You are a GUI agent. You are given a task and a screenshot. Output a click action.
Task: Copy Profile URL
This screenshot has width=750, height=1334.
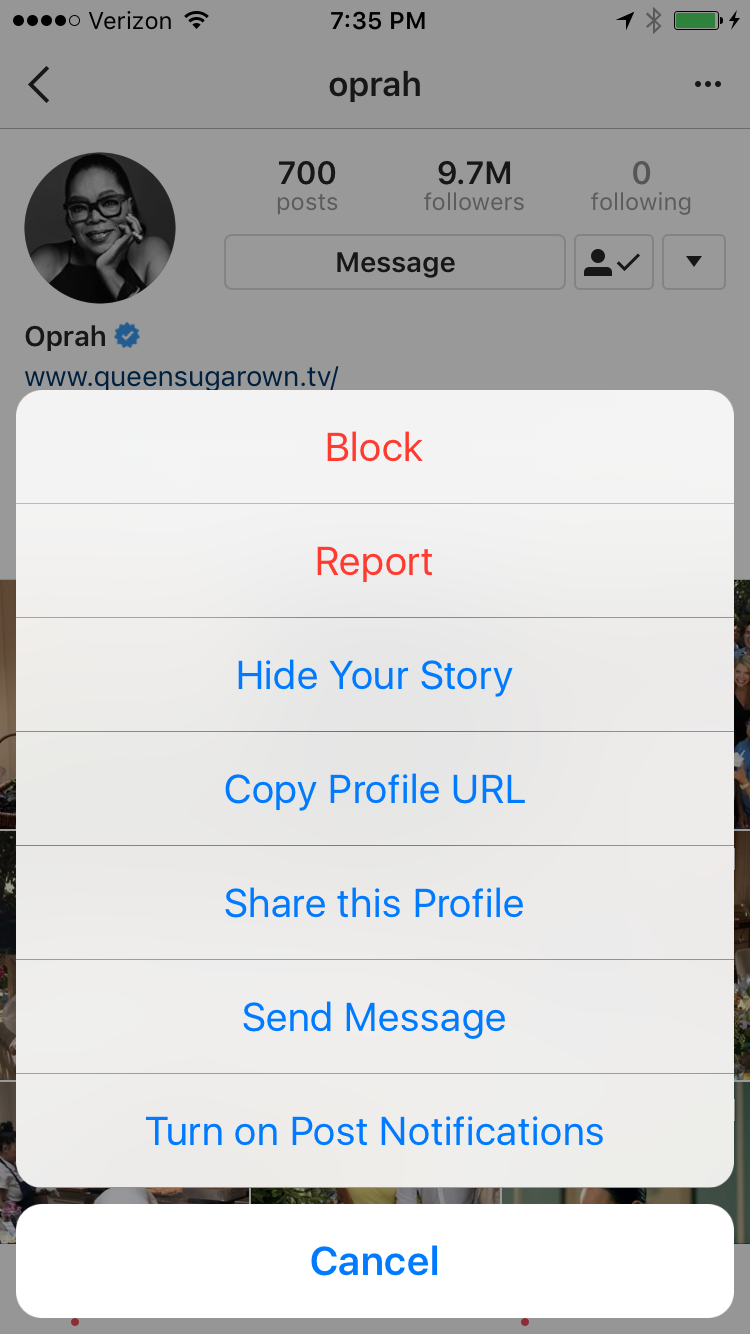pyautogui.click(x=375, y=789)
